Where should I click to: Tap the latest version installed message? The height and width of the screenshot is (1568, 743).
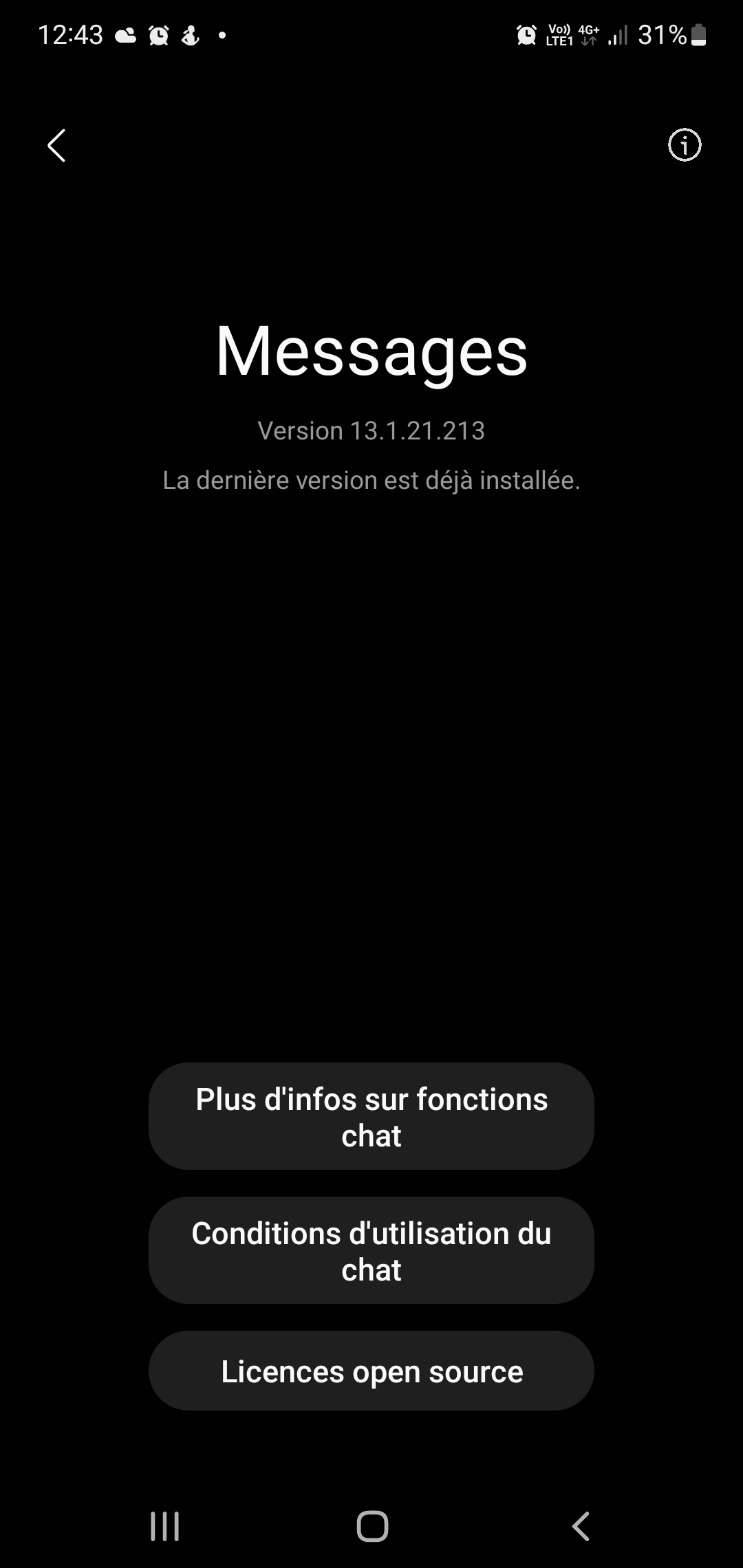click(x=371, y=480)
